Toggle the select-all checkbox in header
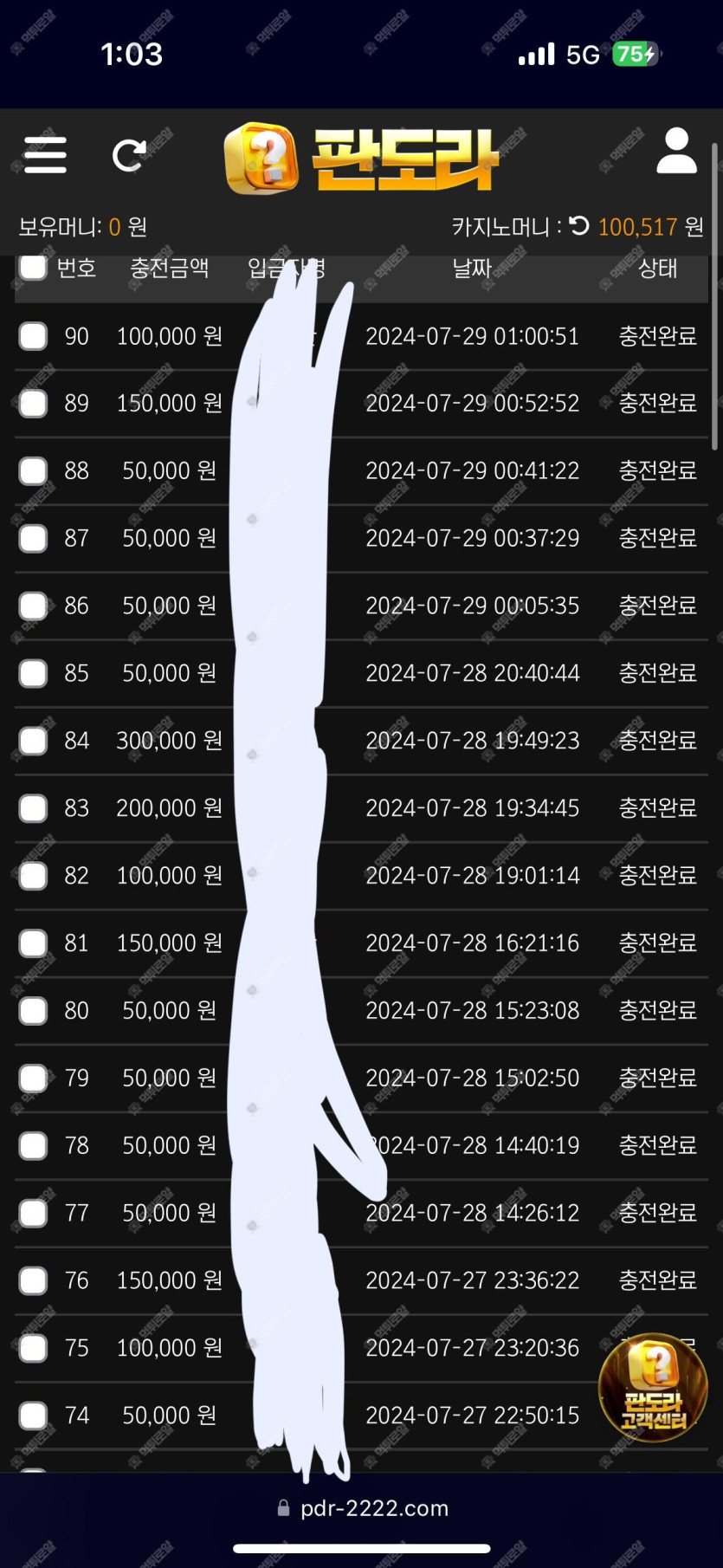This screenshot has width=723, height=1568. click(33, 267)
